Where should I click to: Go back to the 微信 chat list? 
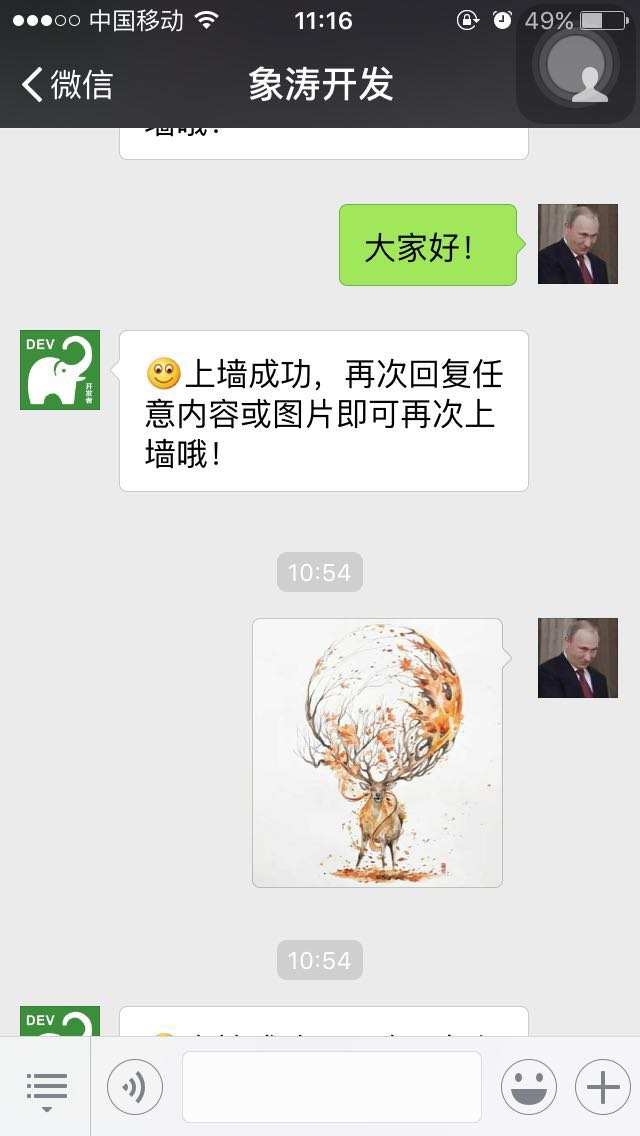66,84
